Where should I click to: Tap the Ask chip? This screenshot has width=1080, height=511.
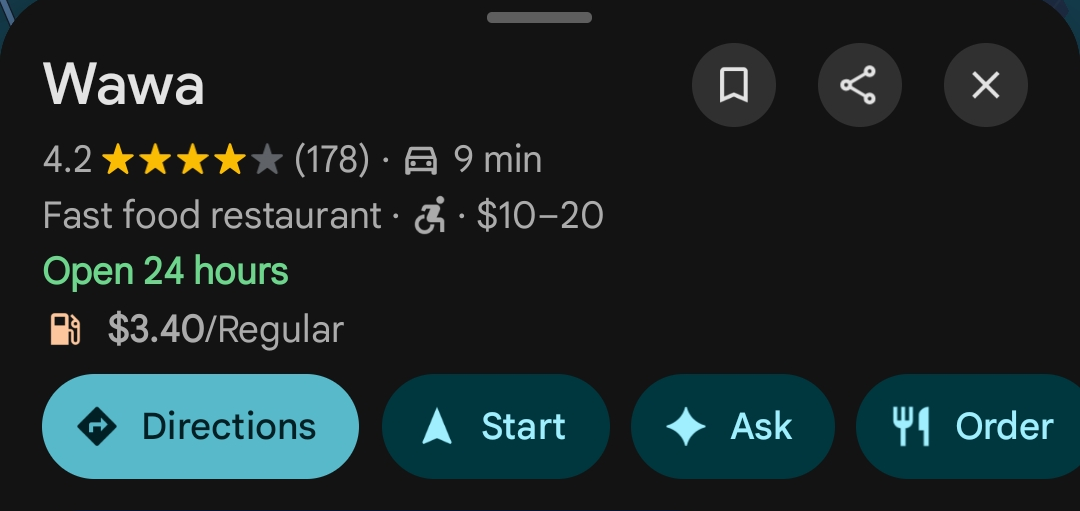[x=732, y=427]
